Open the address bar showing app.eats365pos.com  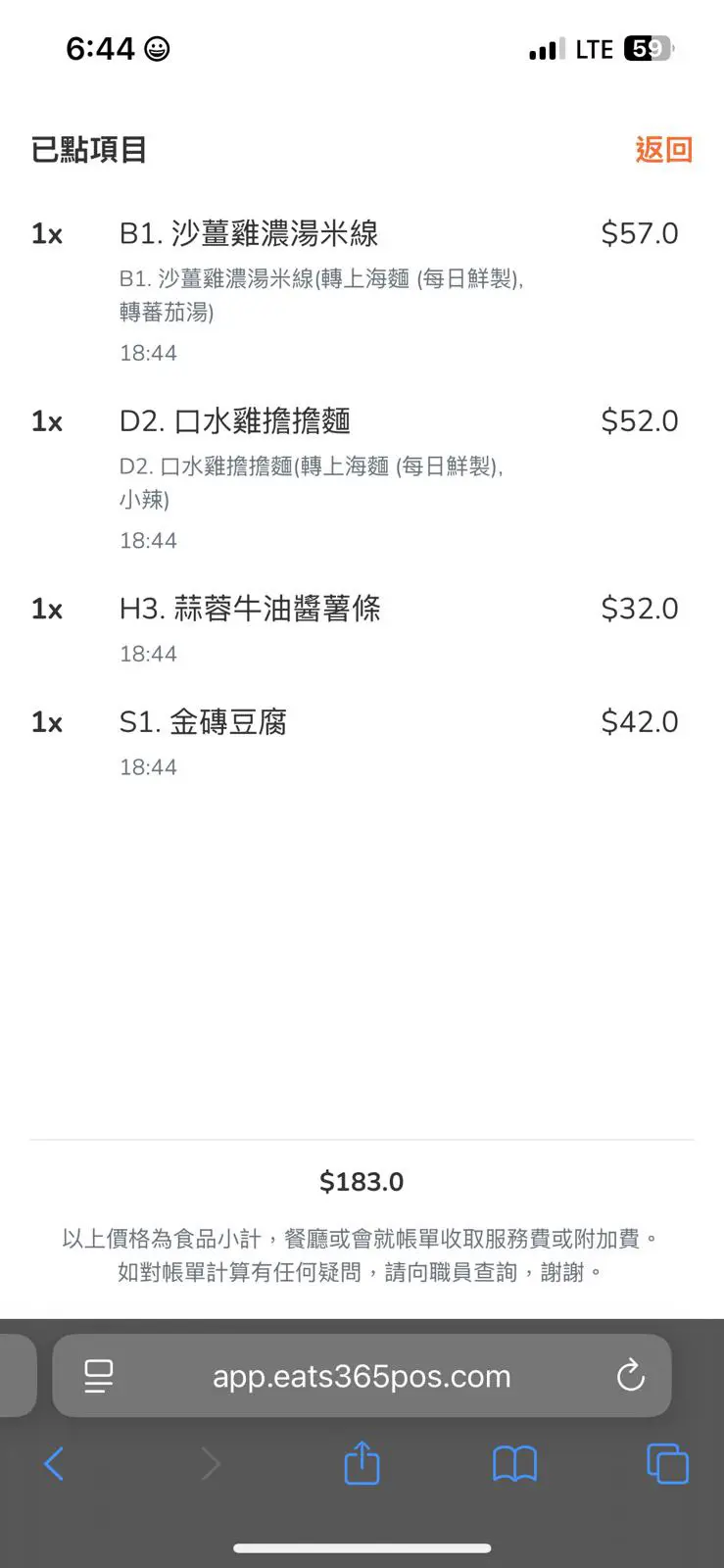pyautogui.click(x=362, y=1376)
